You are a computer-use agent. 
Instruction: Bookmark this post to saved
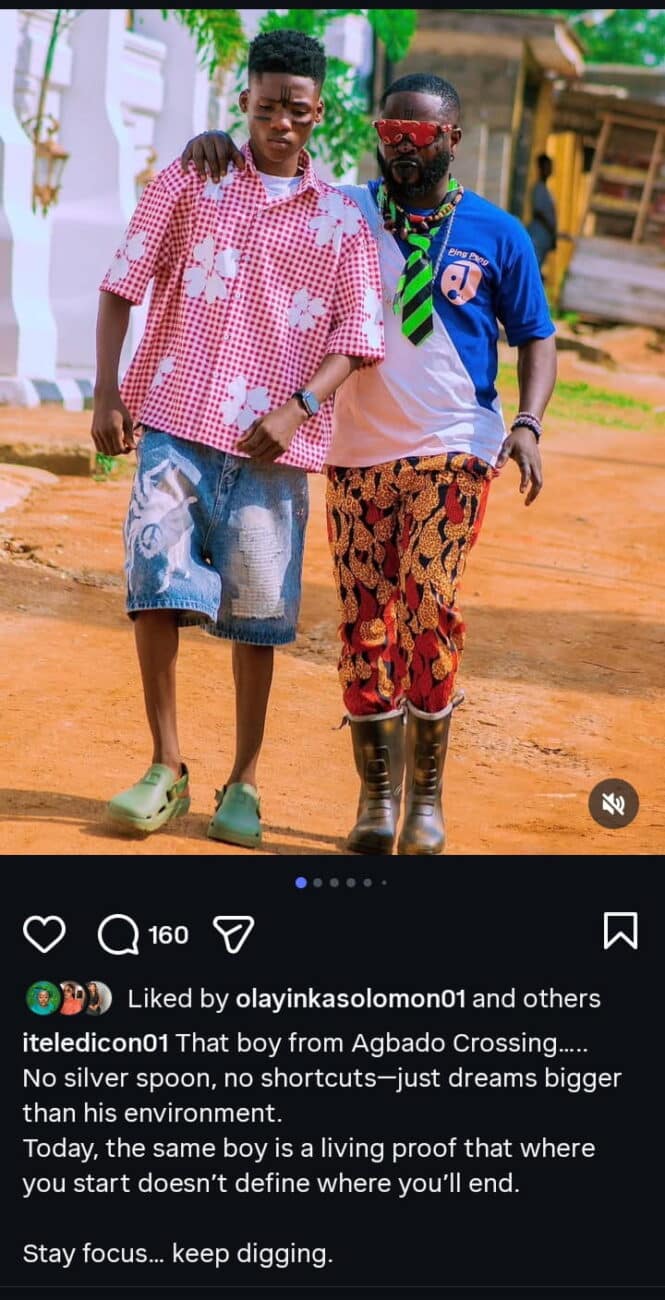point(620,931)
